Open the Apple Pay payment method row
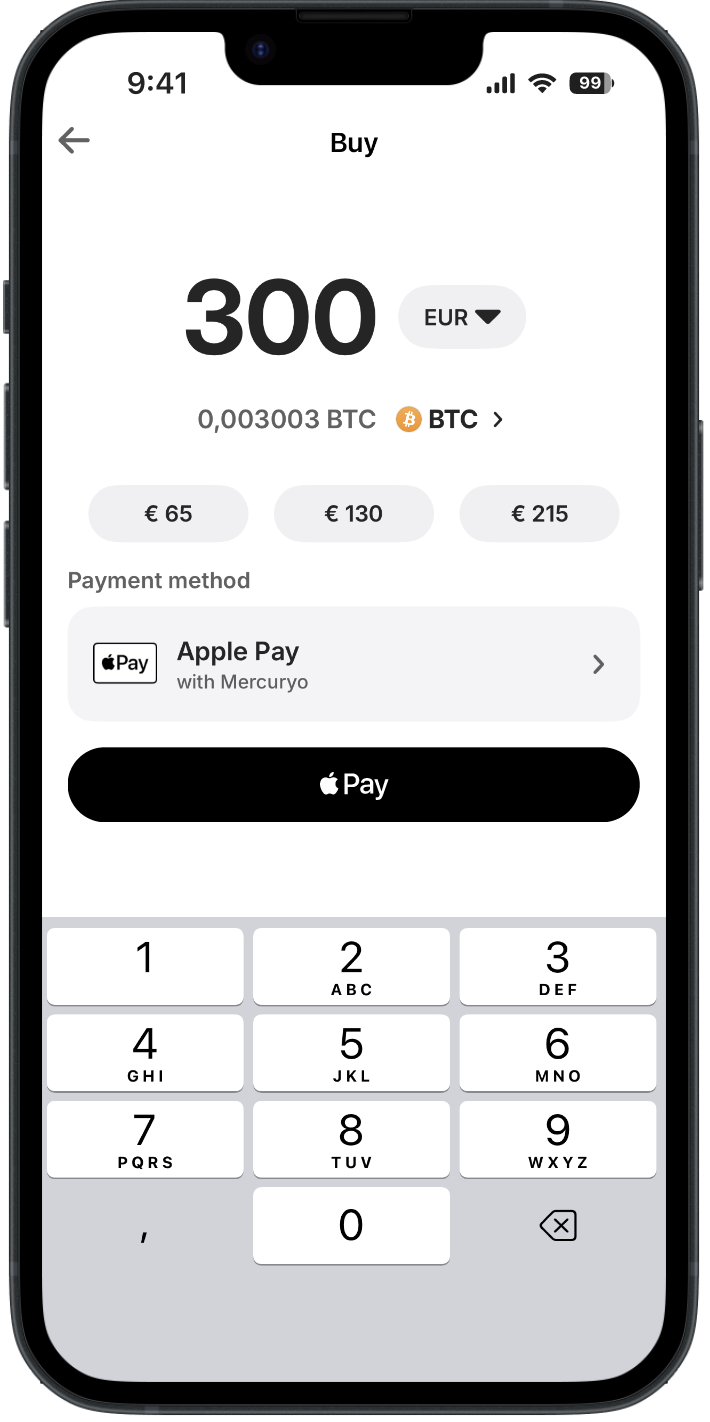This screenshot has width=710, height=1422. (353, 664)
